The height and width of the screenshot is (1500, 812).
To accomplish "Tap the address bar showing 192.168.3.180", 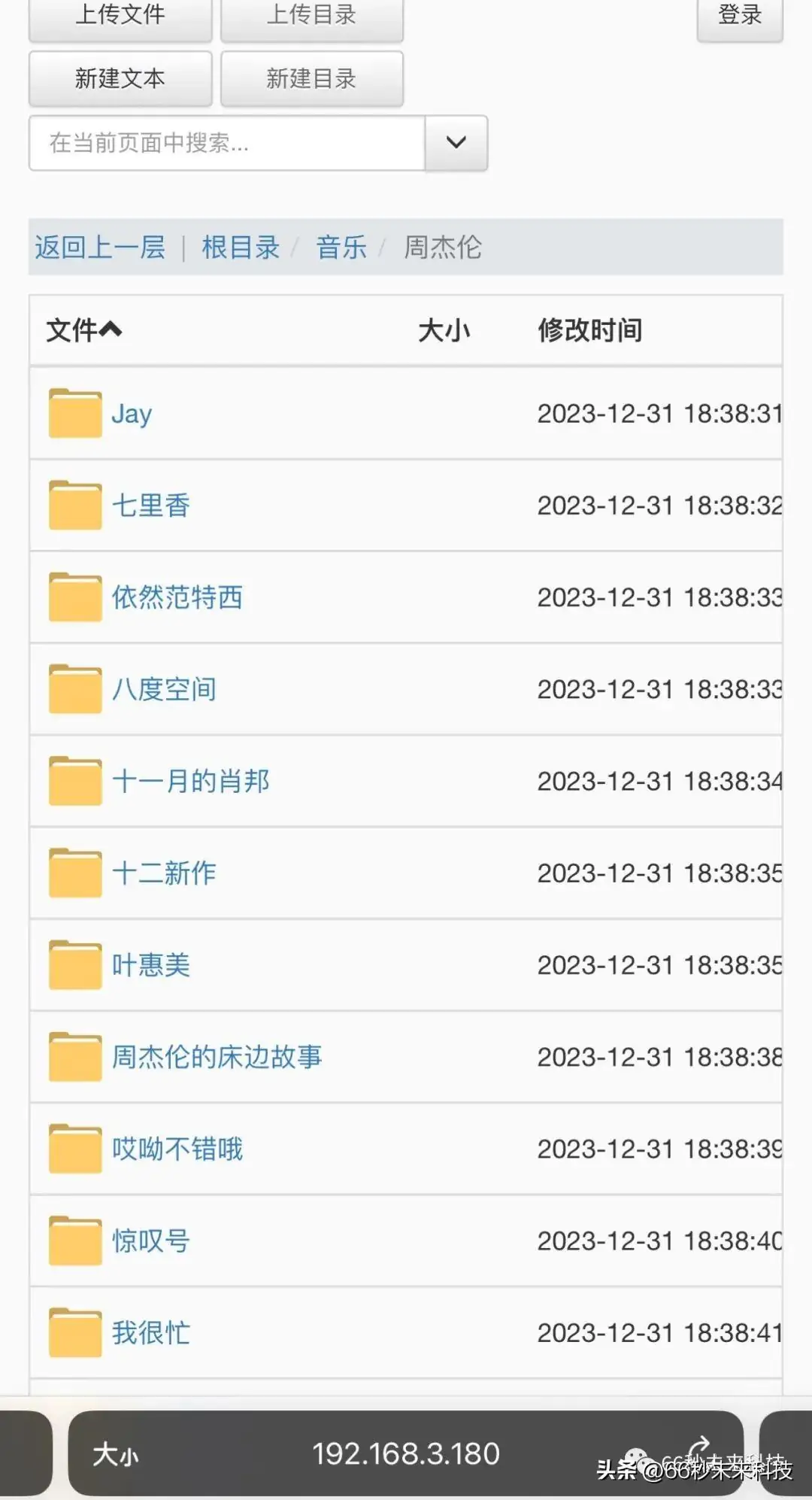I will [x=406, y=1452].
